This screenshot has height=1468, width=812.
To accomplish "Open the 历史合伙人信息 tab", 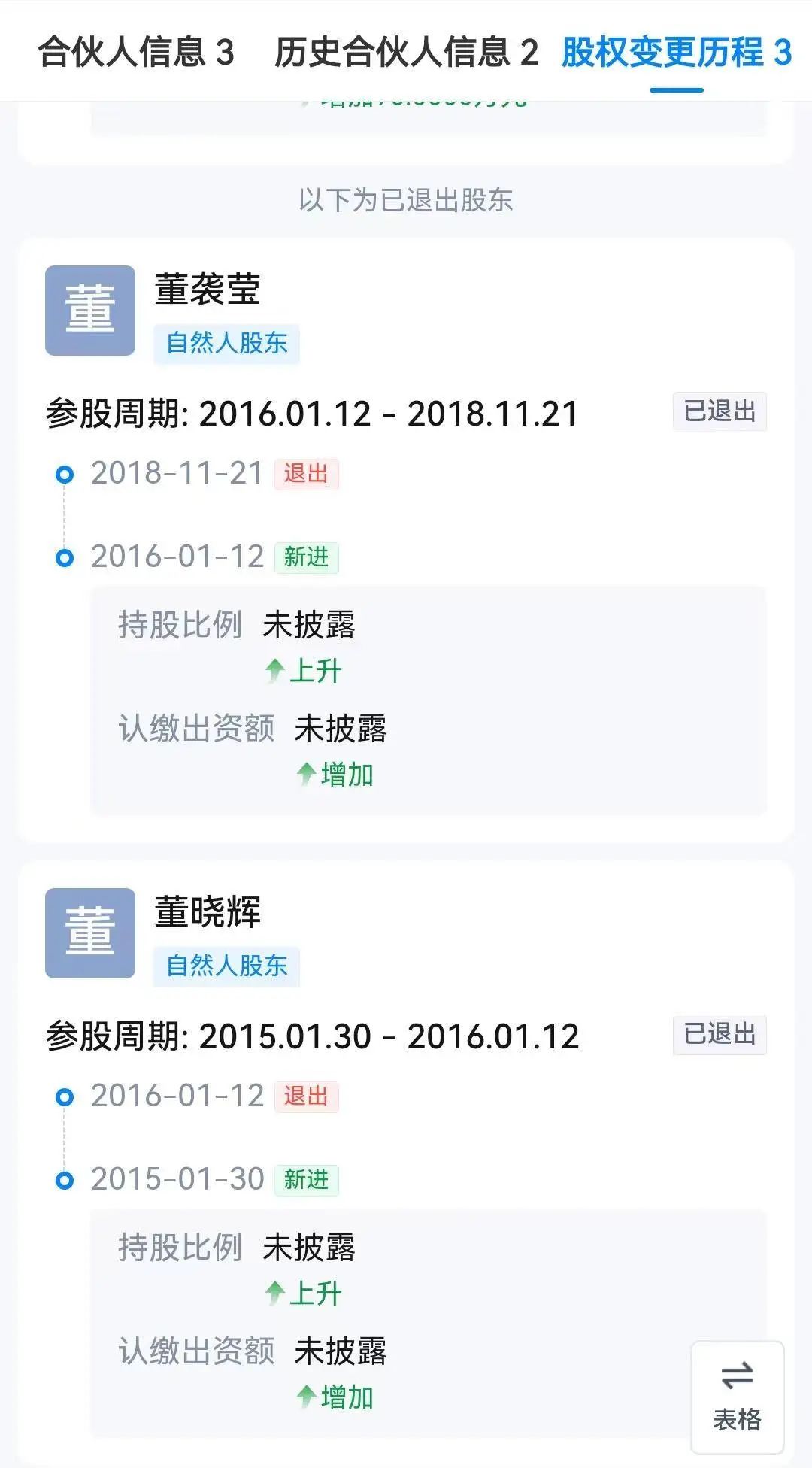I will (x=406, y=53).
